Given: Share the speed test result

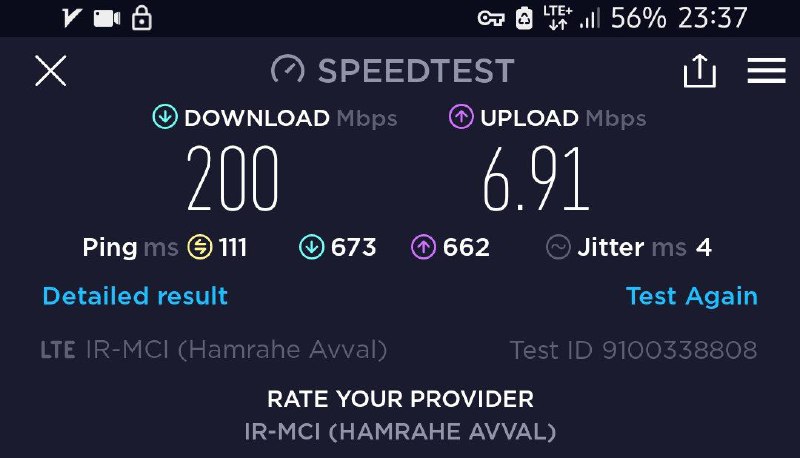Looking at the screenshot, I should tap(700, 71).
